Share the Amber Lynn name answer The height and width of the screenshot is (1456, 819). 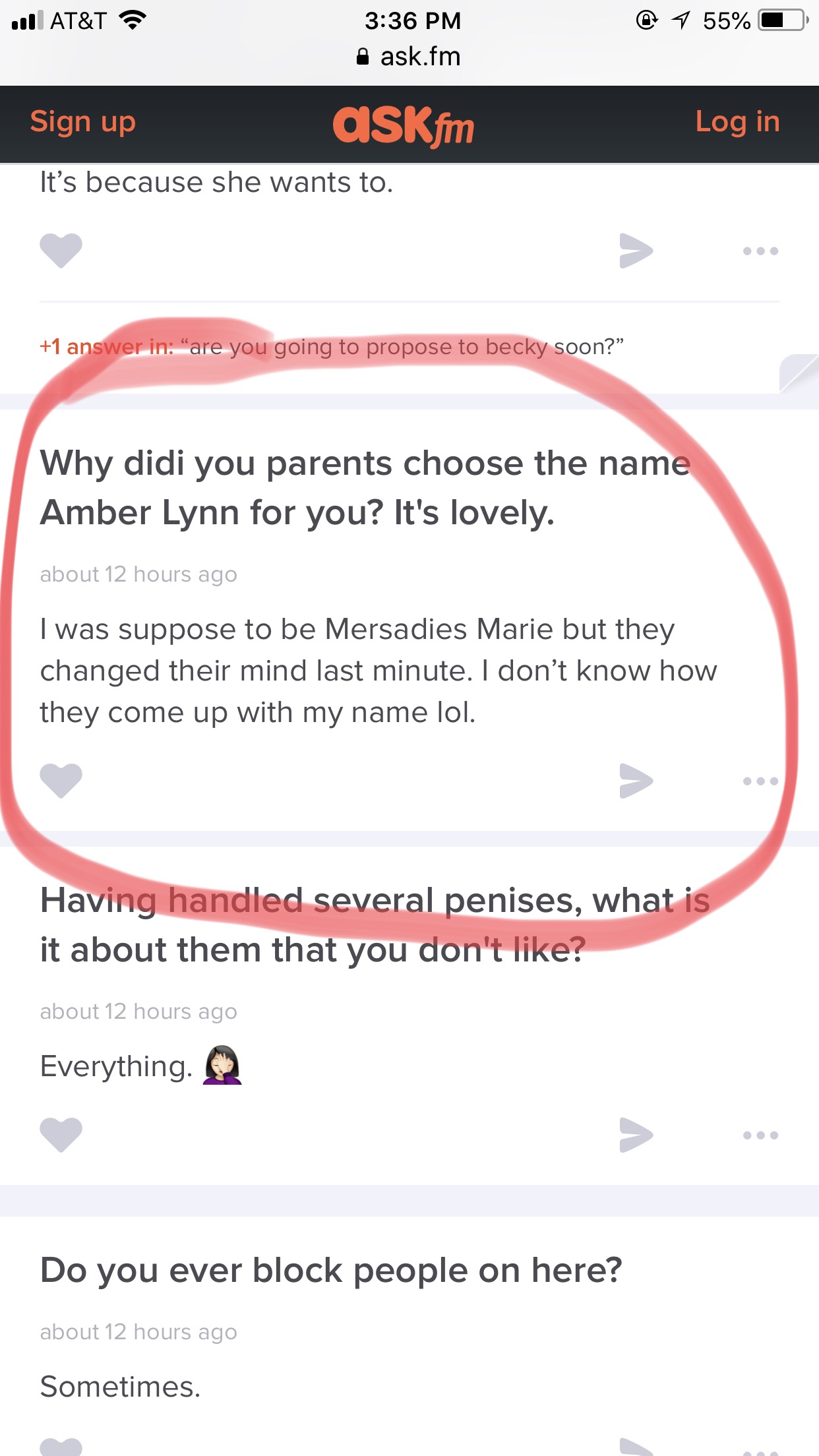coord(636,781)
